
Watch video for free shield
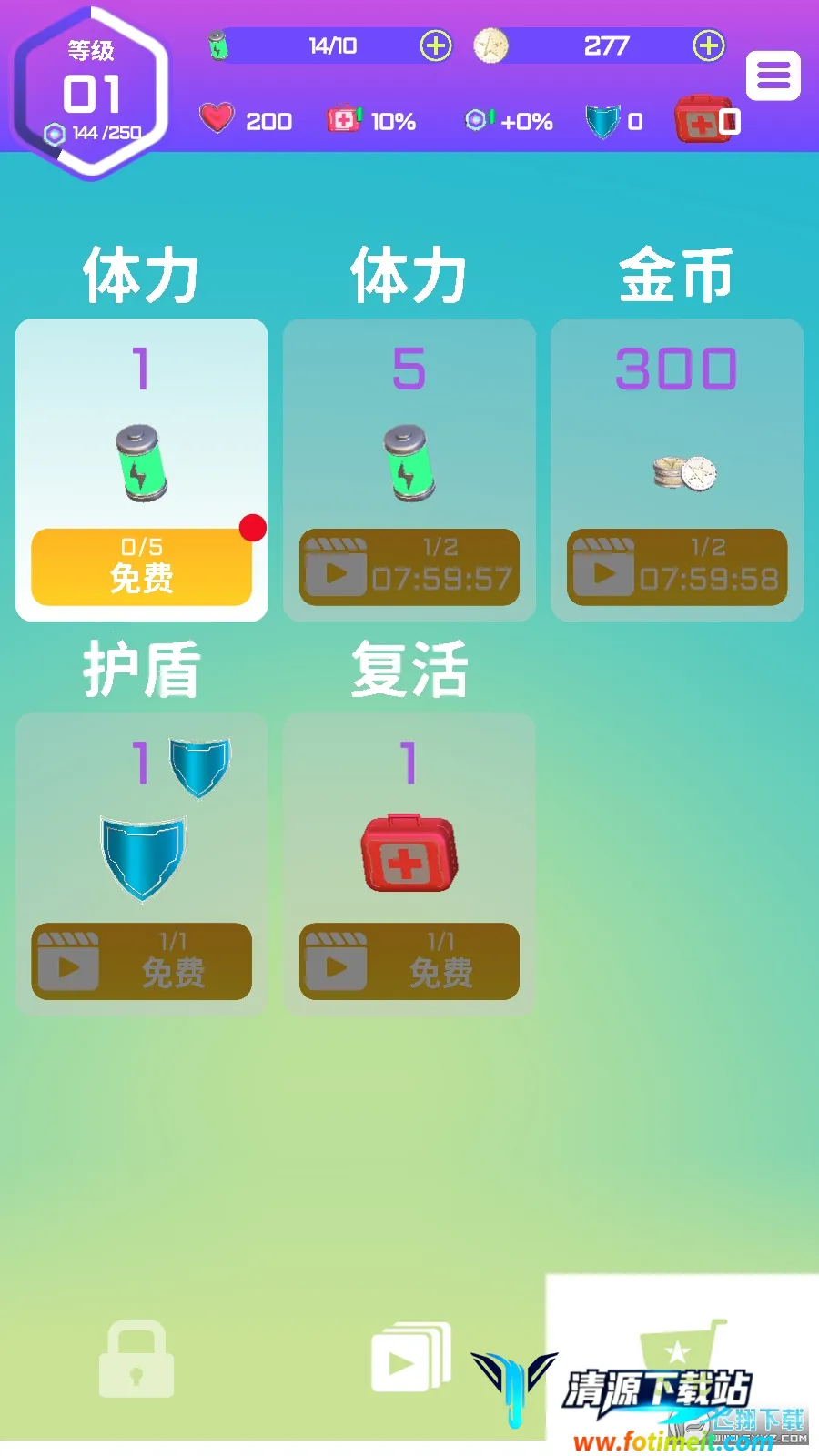click(141, 961)
